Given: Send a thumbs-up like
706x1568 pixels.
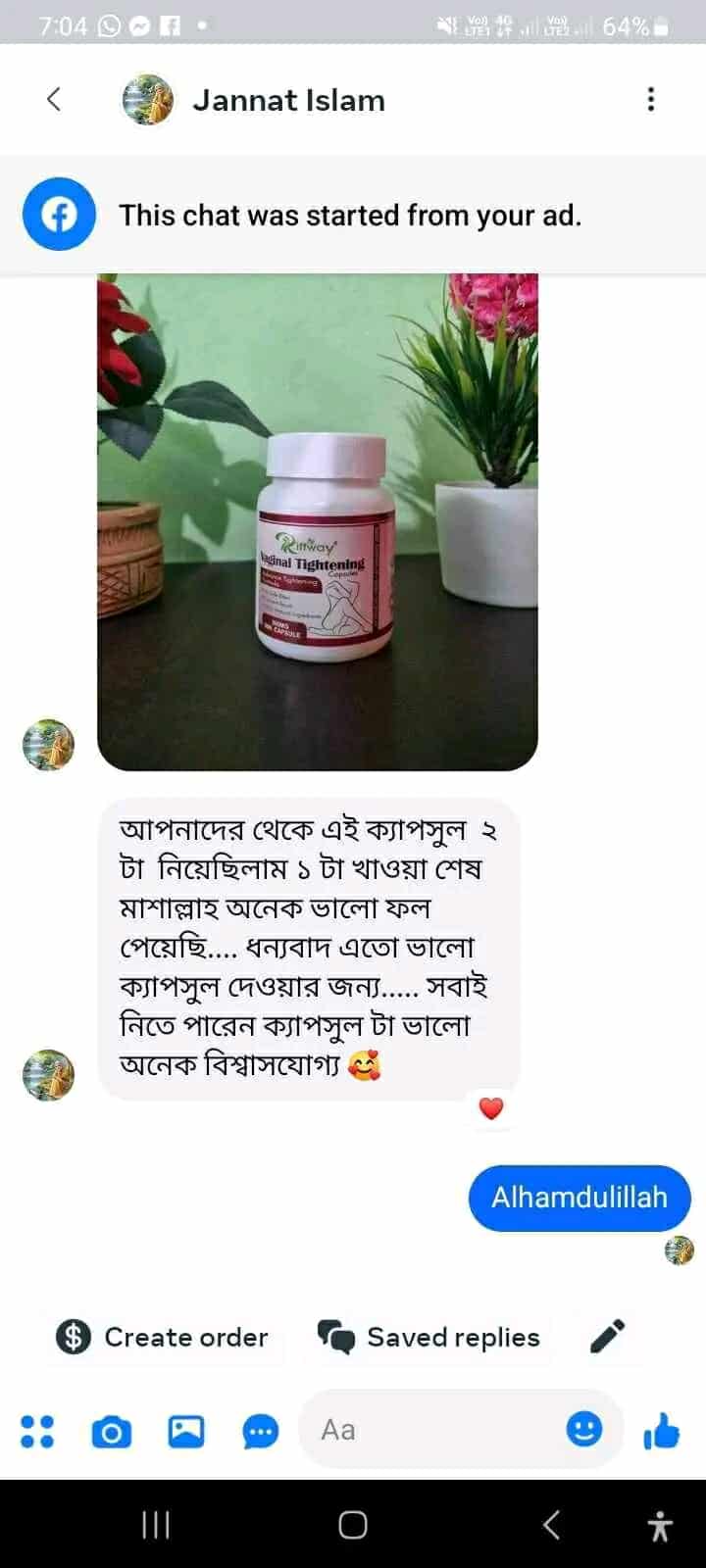Looking at the screenshot, I should click(662, 1431).
